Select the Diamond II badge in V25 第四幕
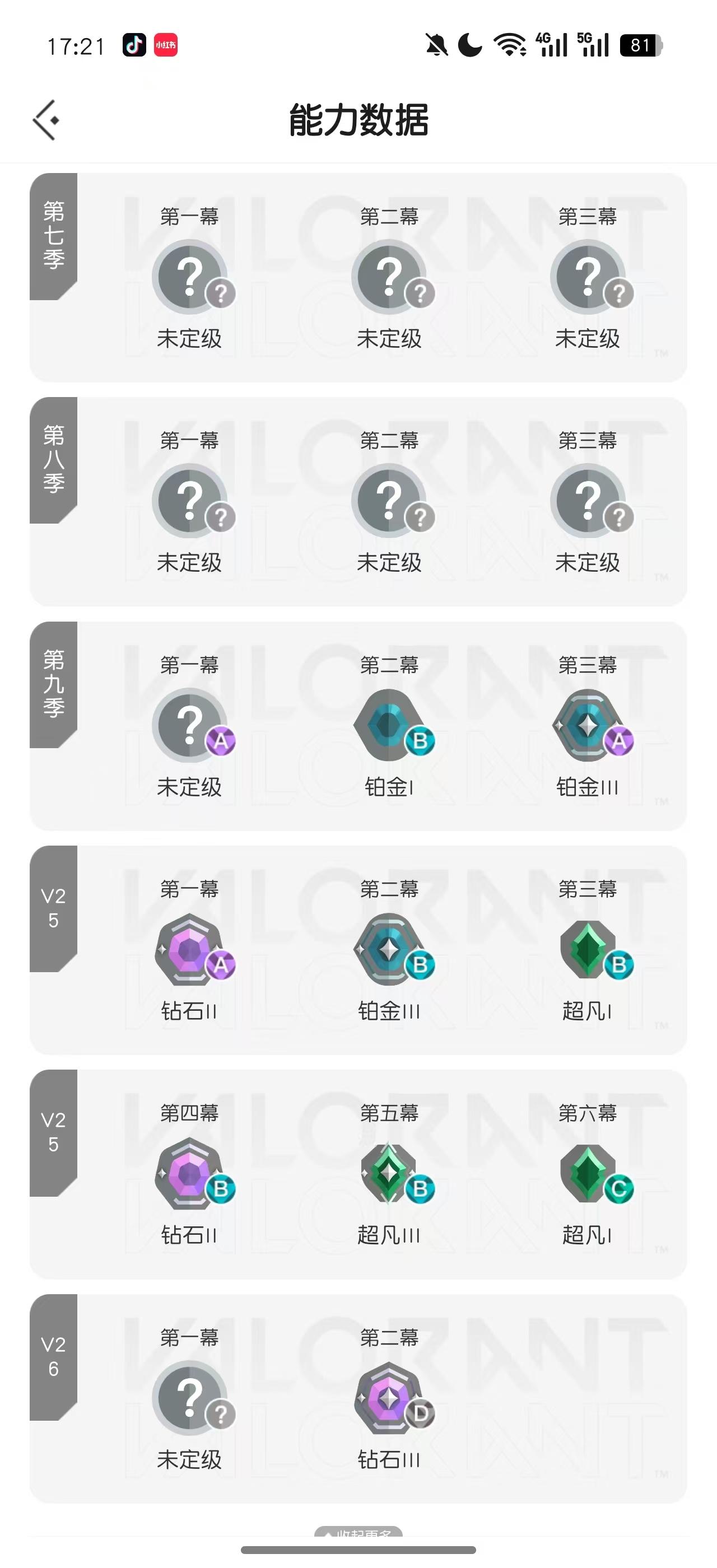This screenshot has height=1568, width=717. coord(192,1172)
